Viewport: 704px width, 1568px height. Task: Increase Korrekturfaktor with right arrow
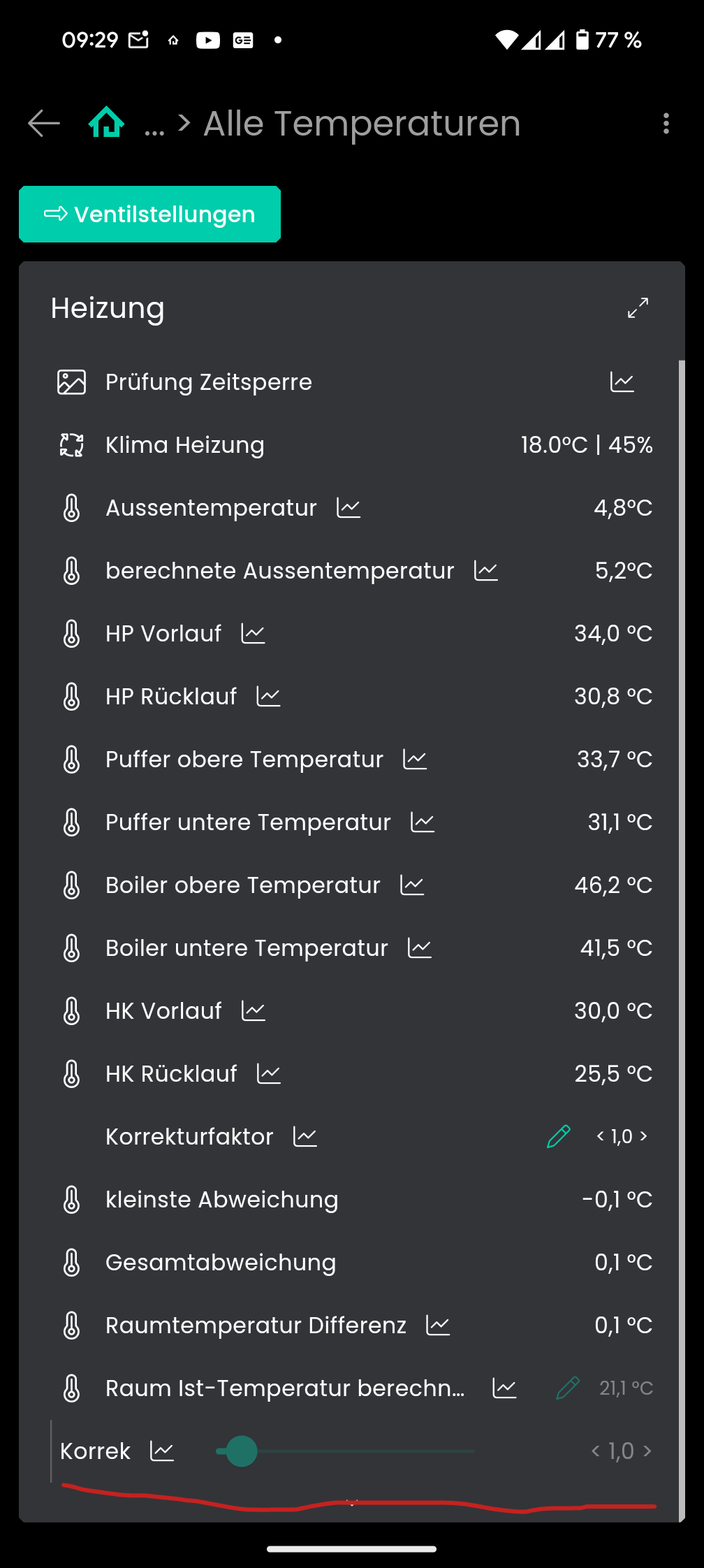click(x=644, y=1137)
